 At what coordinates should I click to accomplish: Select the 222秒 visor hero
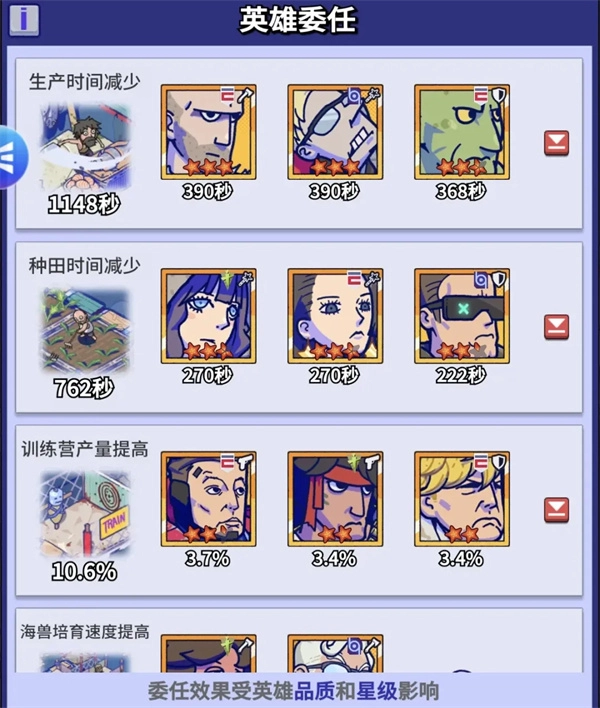(x=461, y=315)
